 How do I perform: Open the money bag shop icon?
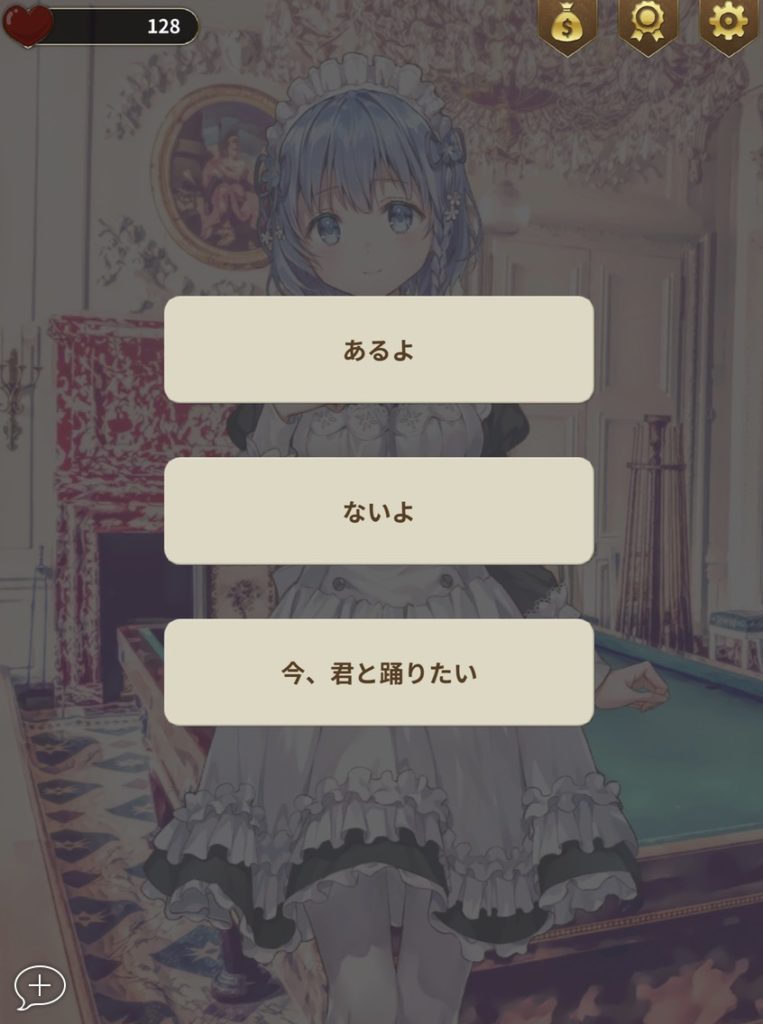pos(567,24)
